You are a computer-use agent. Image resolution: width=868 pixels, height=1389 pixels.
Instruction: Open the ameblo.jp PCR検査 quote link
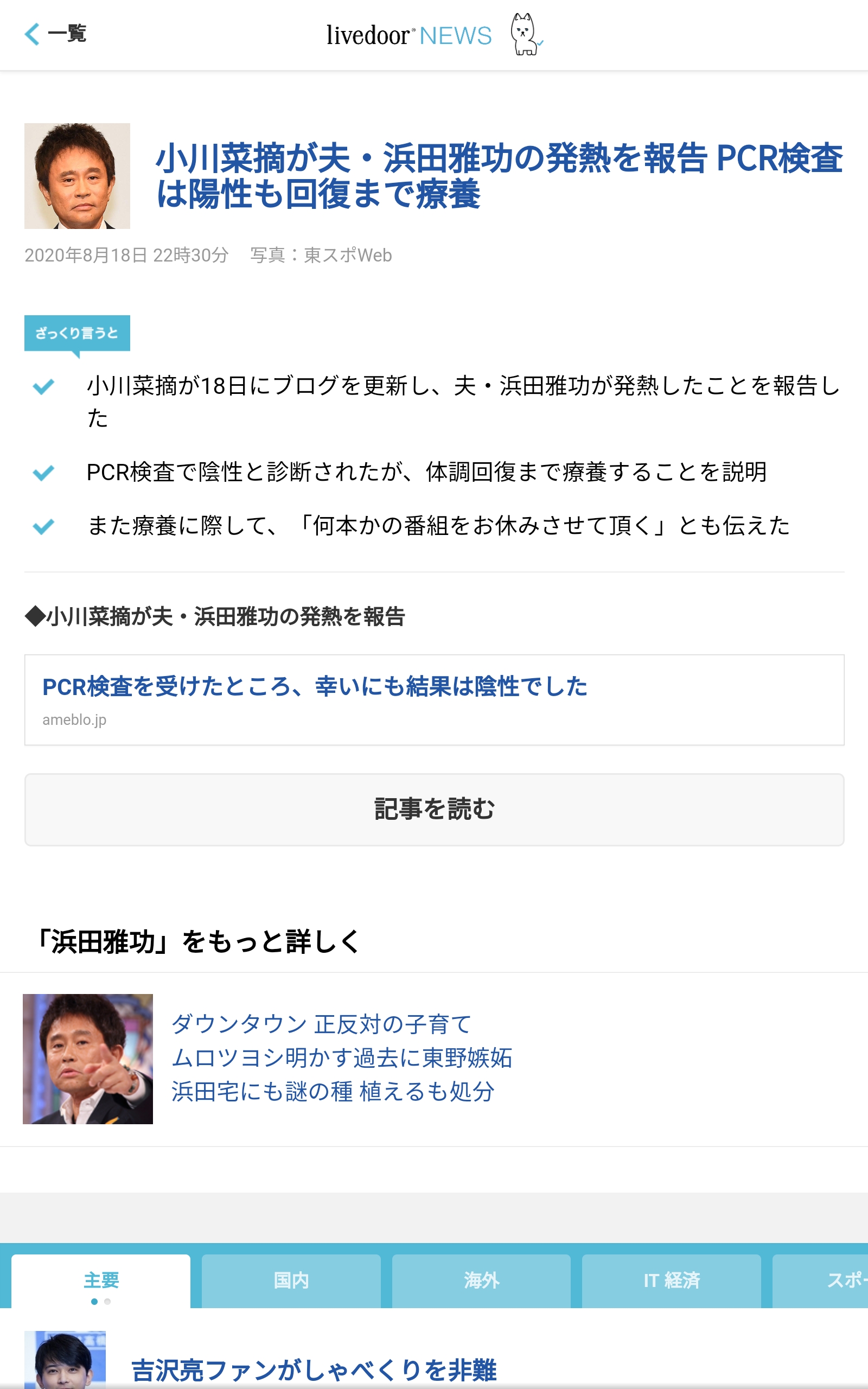(434, 700)
